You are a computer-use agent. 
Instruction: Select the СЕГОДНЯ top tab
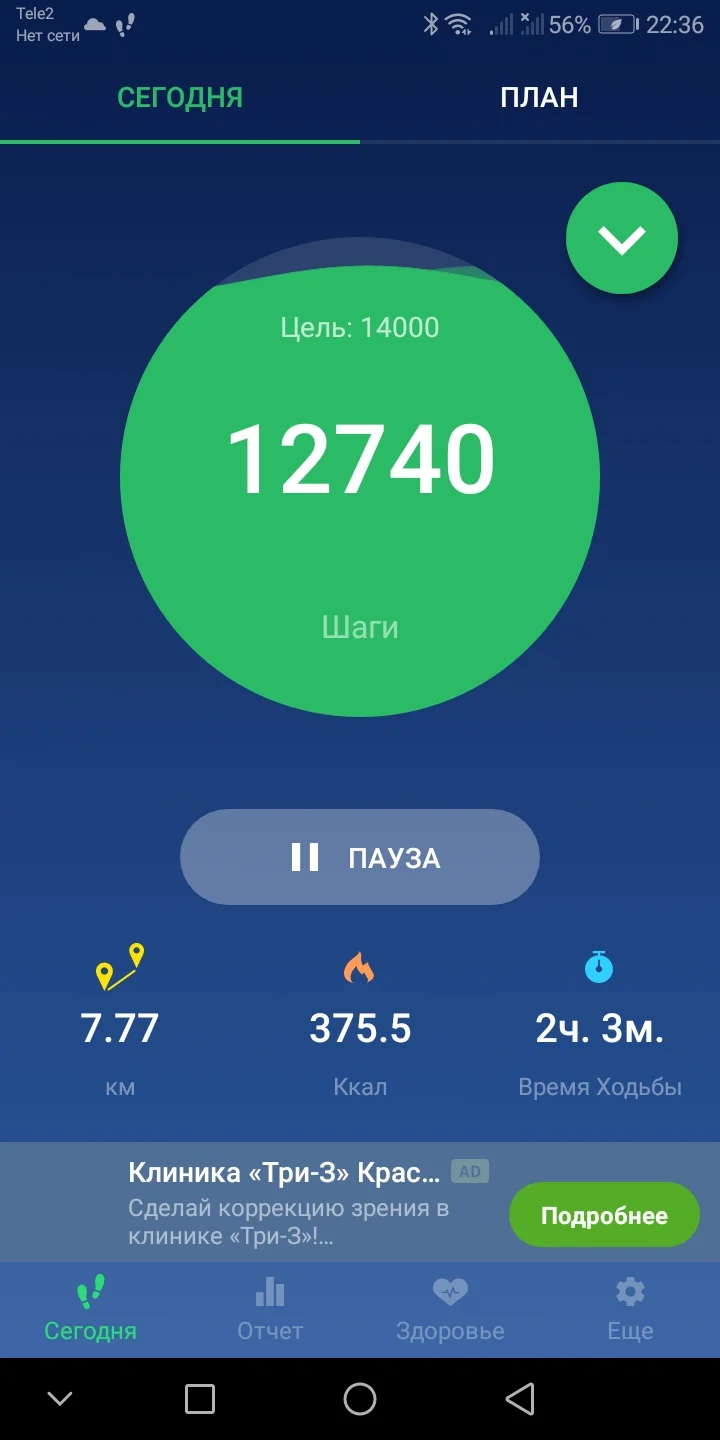[180, 98]
